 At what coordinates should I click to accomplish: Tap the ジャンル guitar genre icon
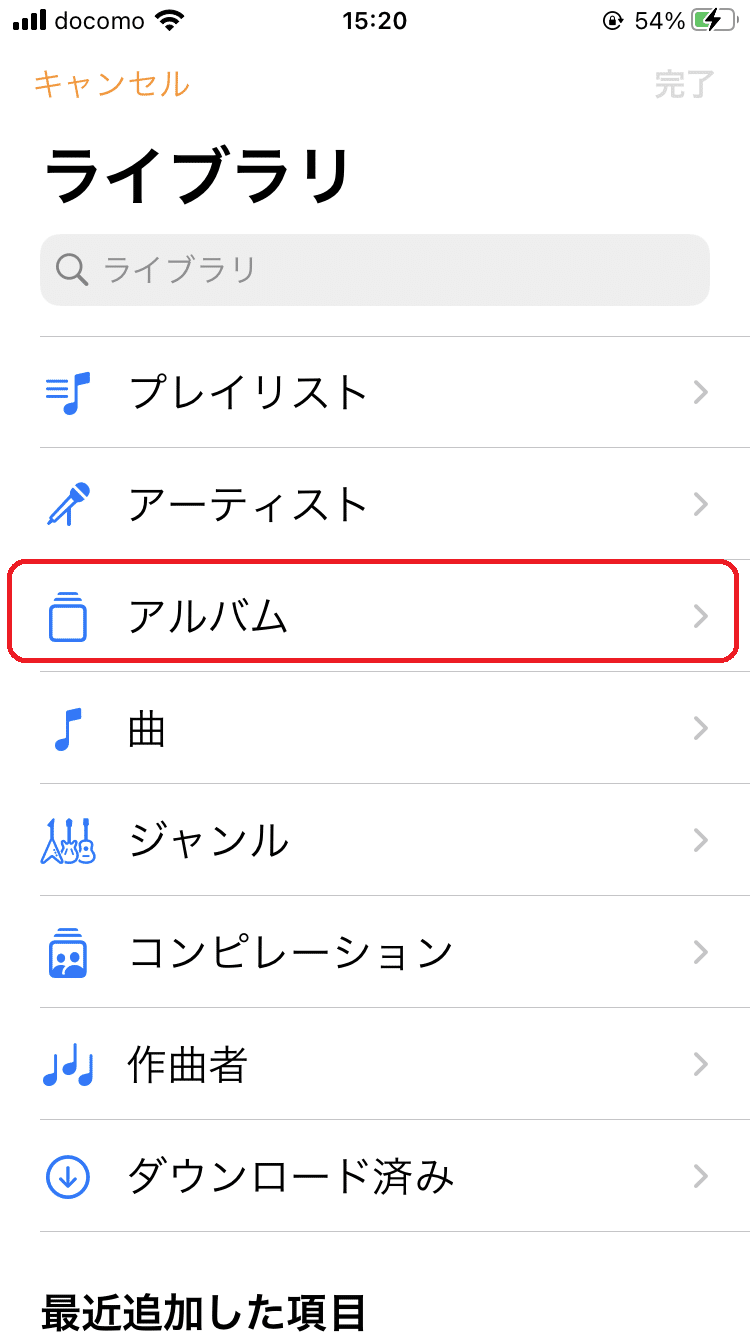point(66,840)
